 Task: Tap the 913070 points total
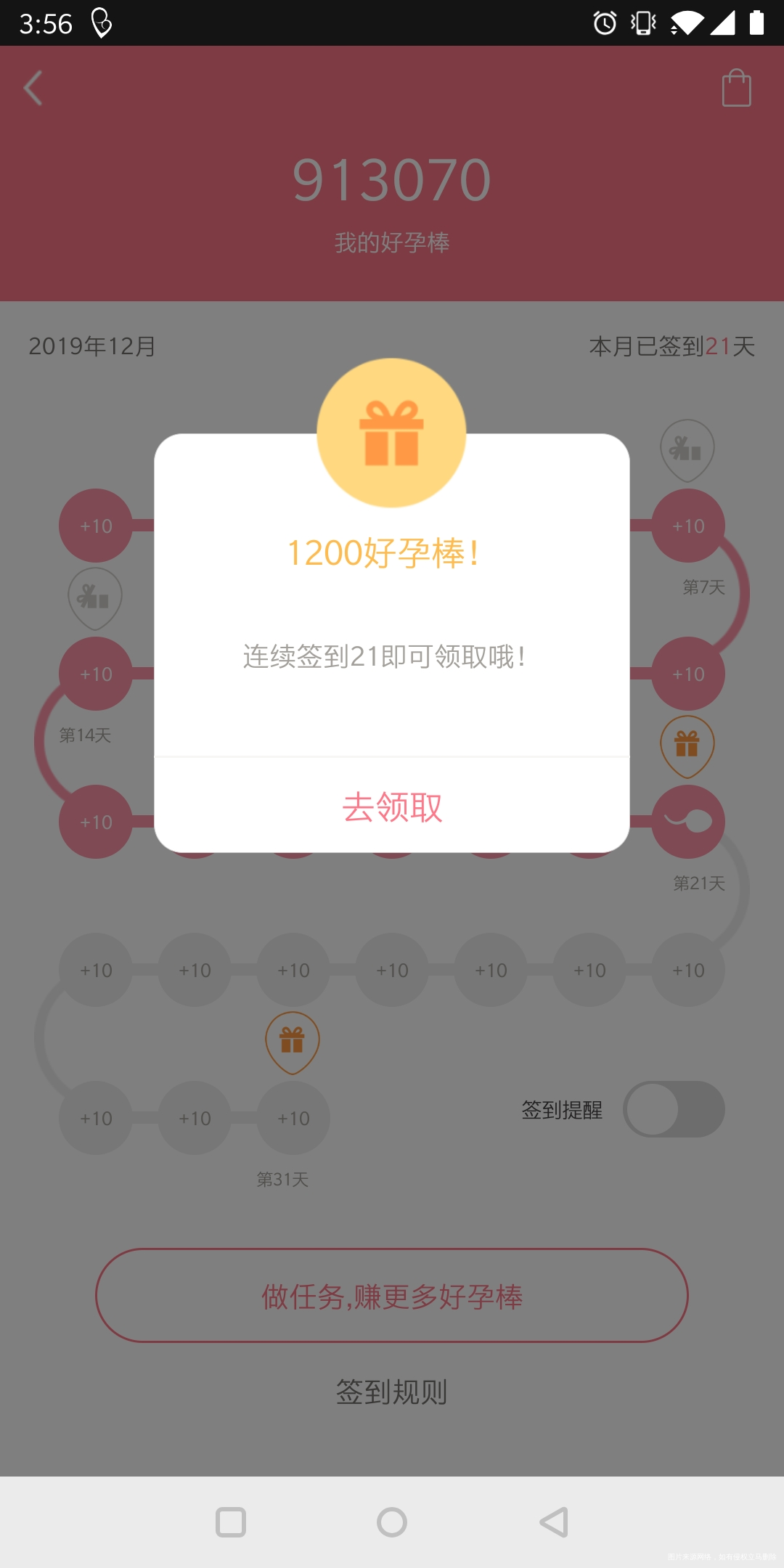(392, 180)
